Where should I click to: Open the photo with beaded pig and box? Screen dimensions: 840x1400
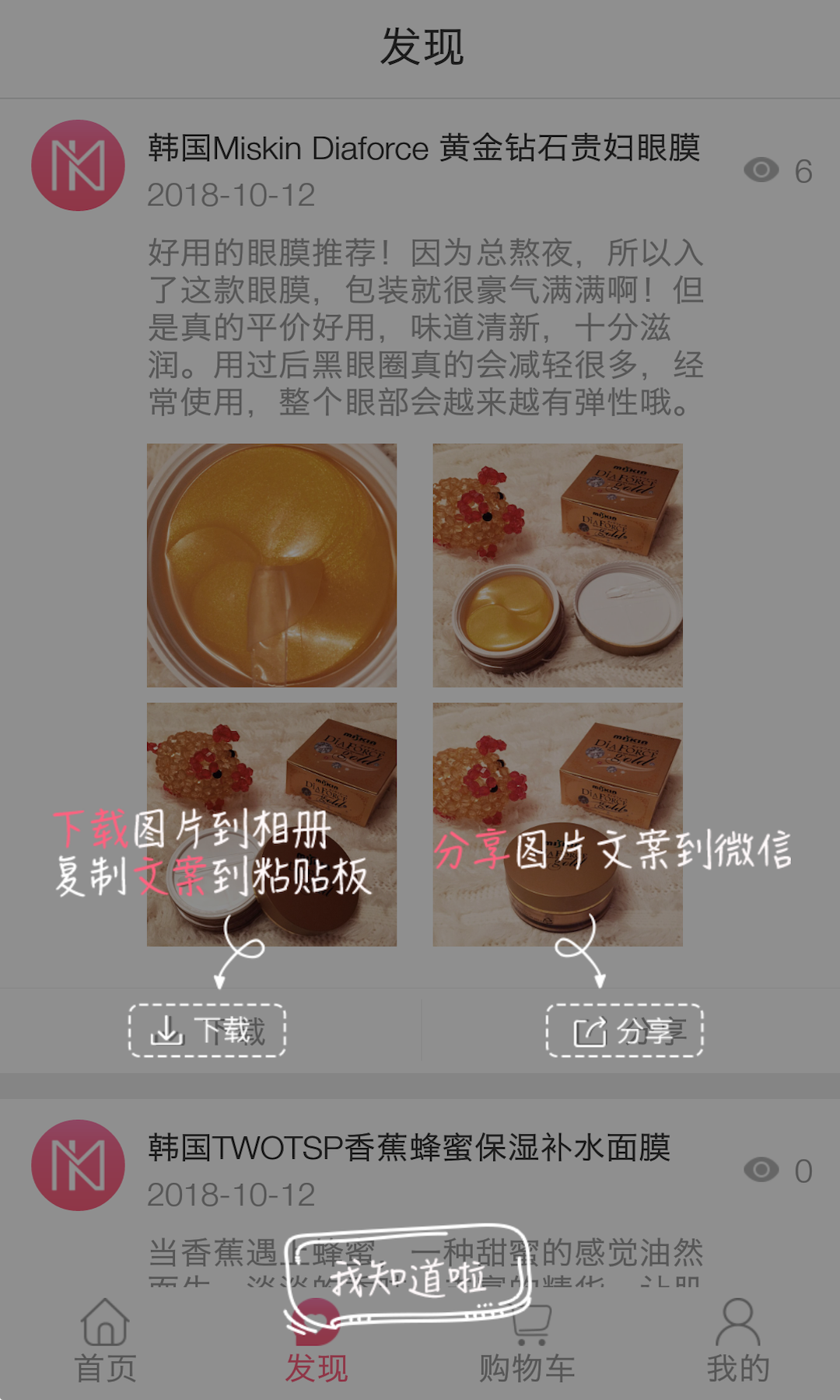click(271, 824)
